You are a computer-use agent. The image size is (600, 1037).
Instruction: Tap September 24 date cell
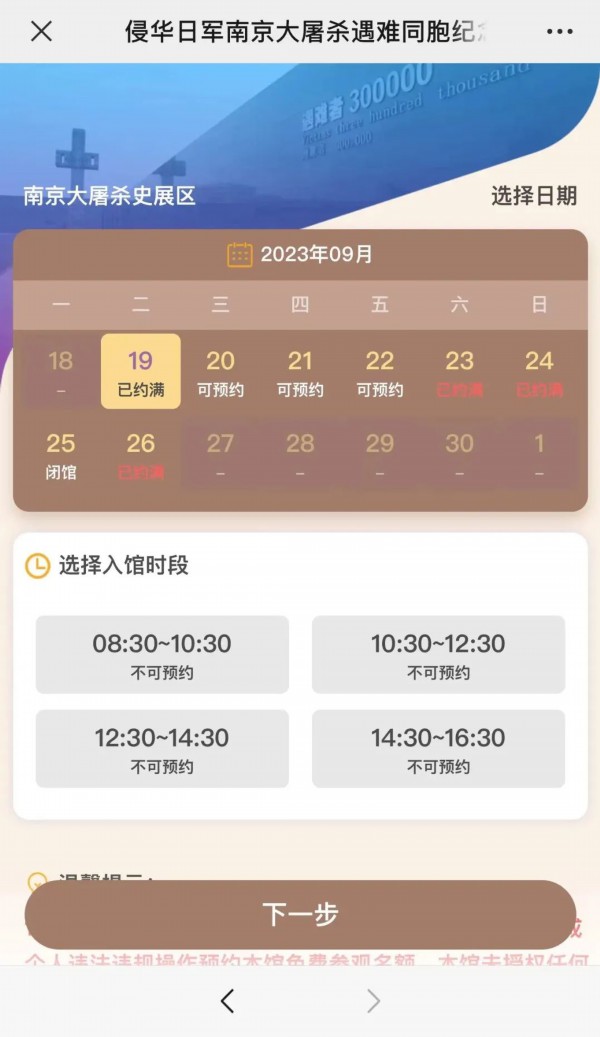tap(539, 372)
